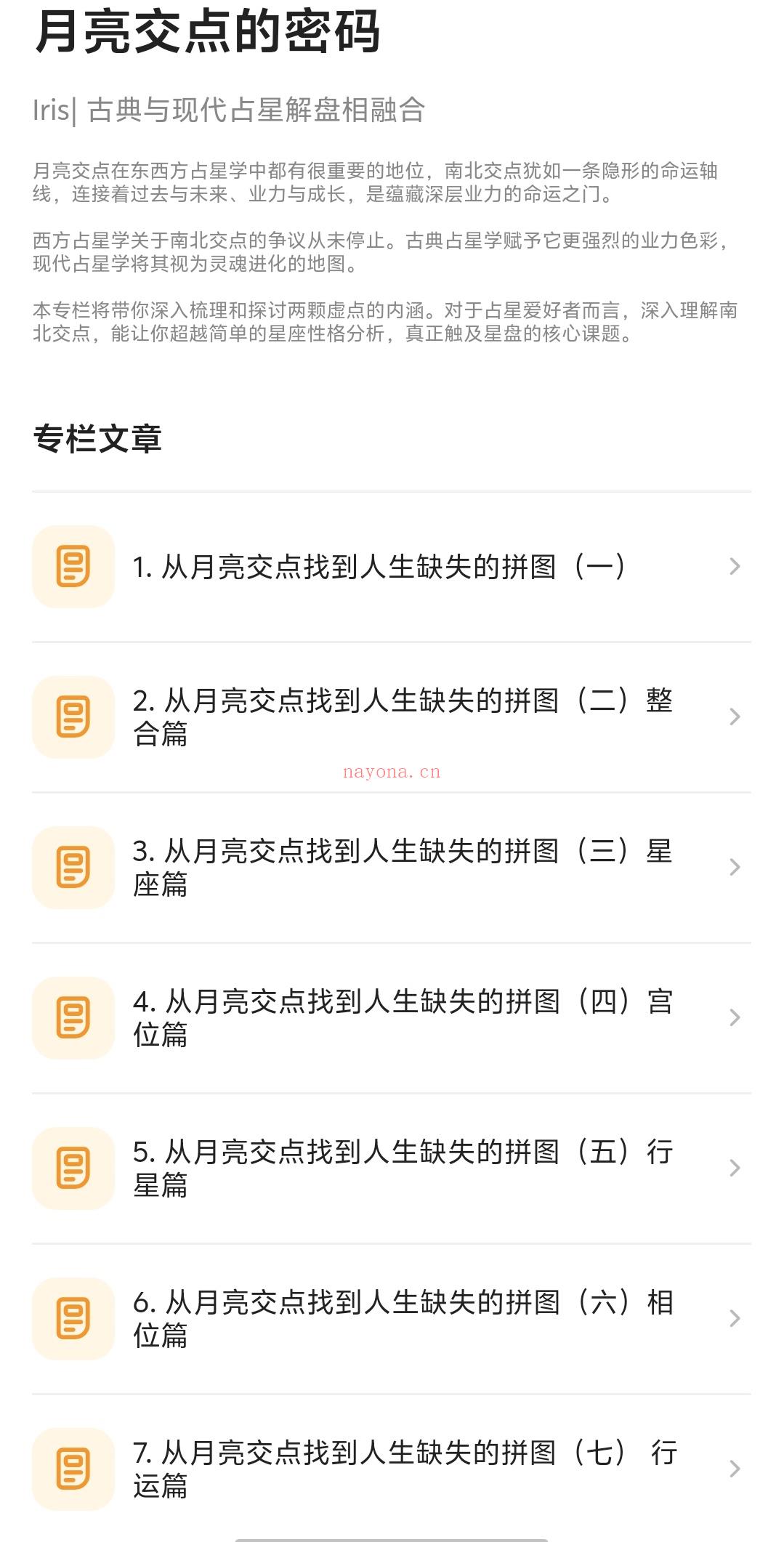Select the orange document icon beside 整合篇

73,716
